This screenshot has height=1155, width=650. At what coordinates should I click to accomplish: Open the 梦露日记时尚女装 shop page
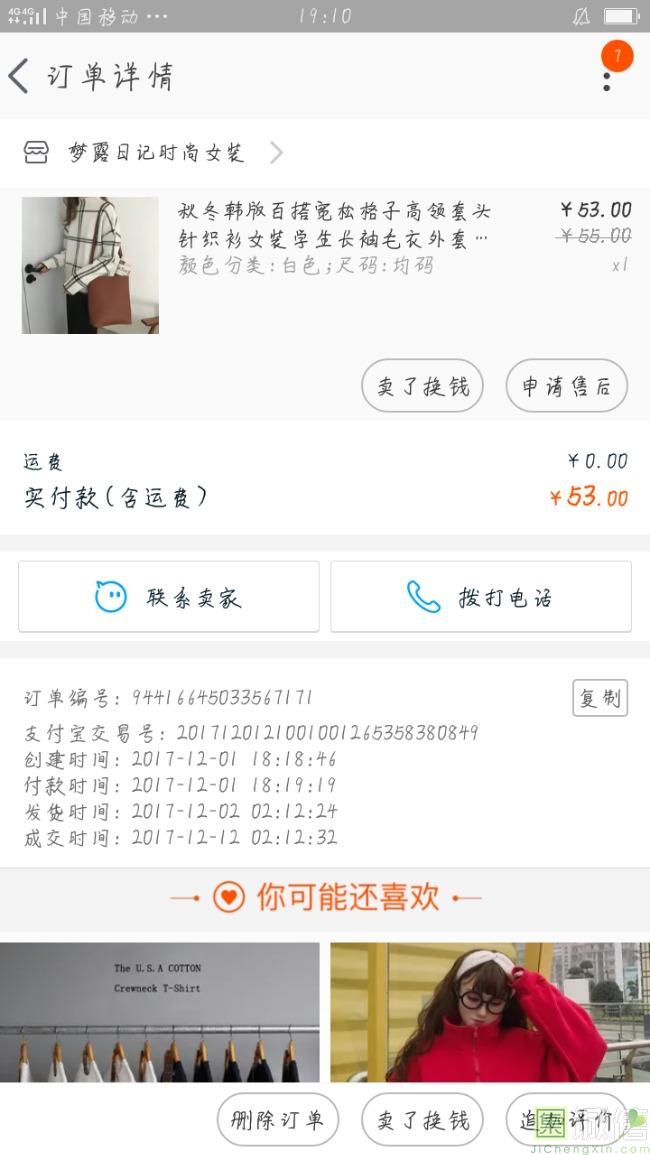(155, 153)
